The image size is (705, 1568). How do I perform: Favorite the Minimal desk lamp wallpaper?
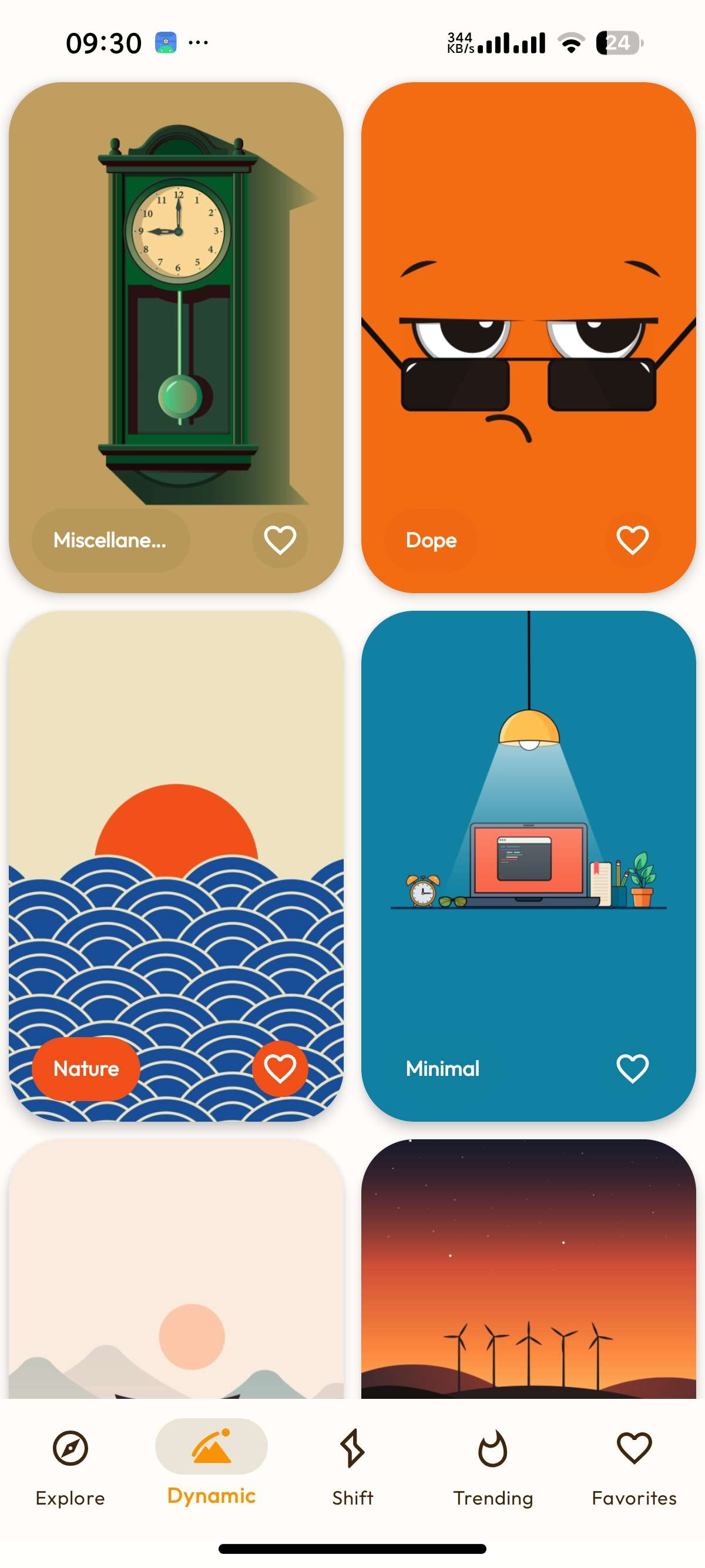click(632, 1068)
